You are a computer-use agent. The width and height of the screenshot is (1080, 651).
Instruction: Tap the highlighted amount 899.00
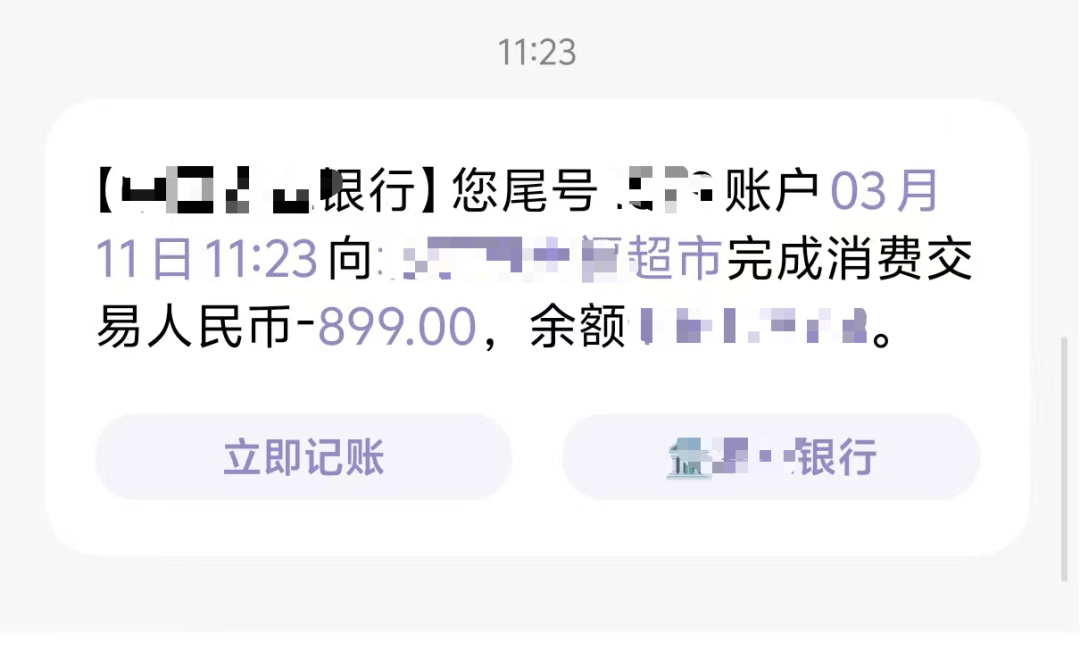pyautogui.click(x=396, y=327)
